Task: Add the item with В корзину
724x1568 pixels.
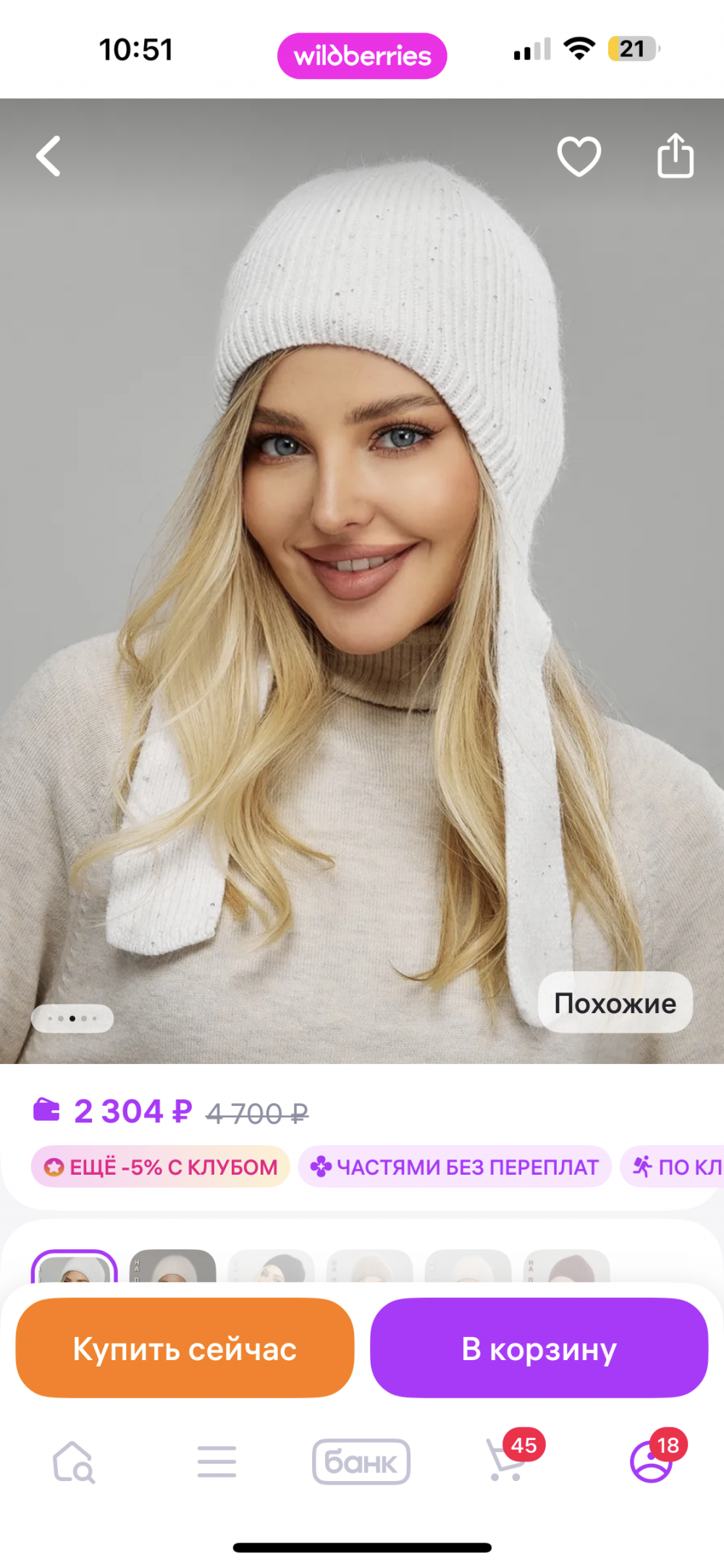Action: pos(539,1349)
